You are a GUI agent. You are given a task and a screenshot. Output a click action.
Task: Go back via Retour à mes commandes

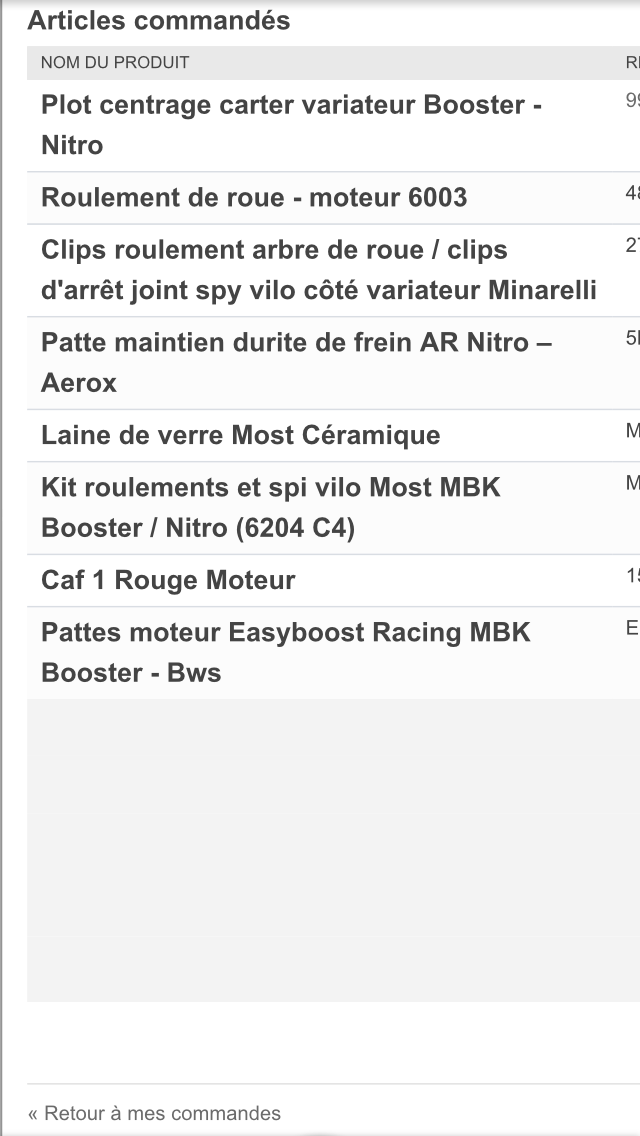click(x=154, y=1113)
